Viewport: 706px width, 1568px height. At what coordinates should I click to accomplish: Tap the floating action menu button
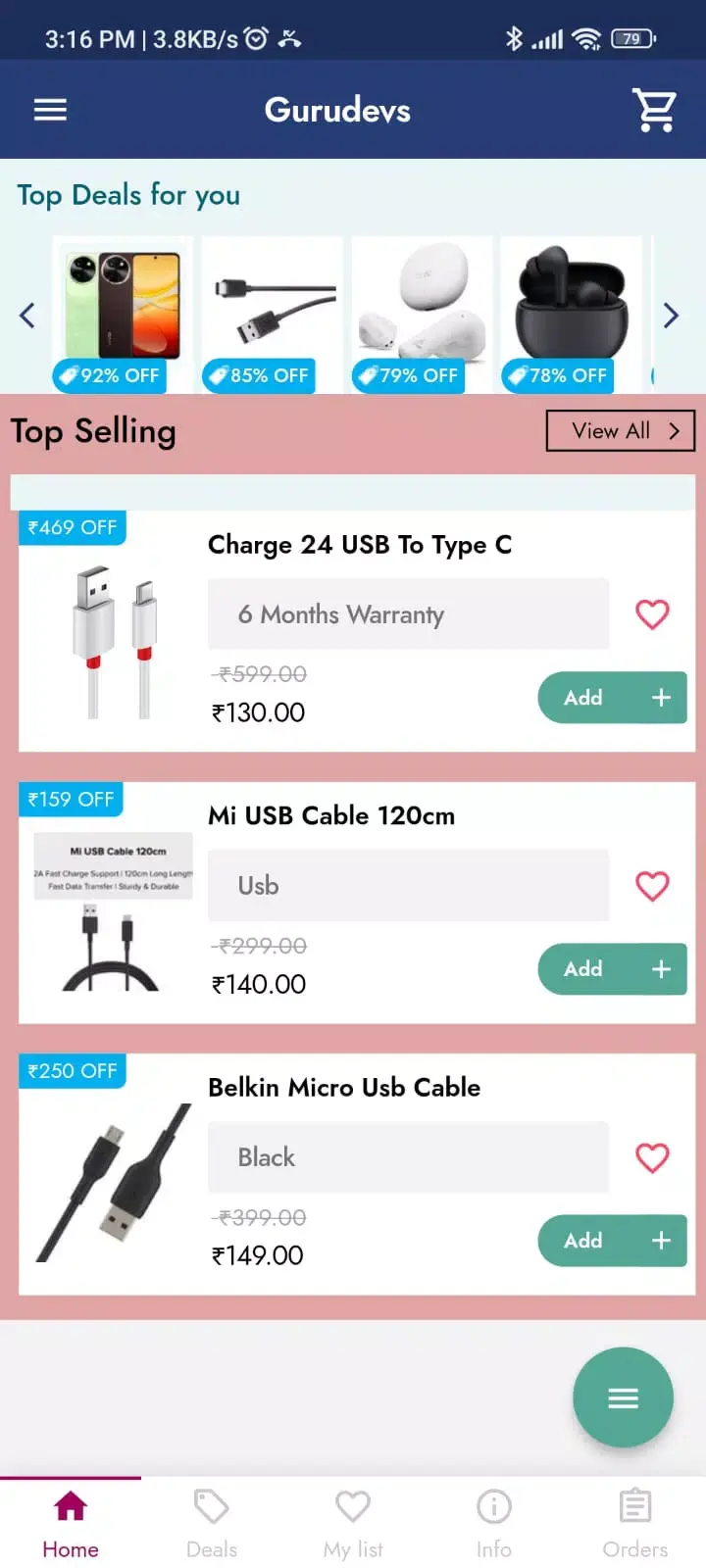click(623, 1397)
